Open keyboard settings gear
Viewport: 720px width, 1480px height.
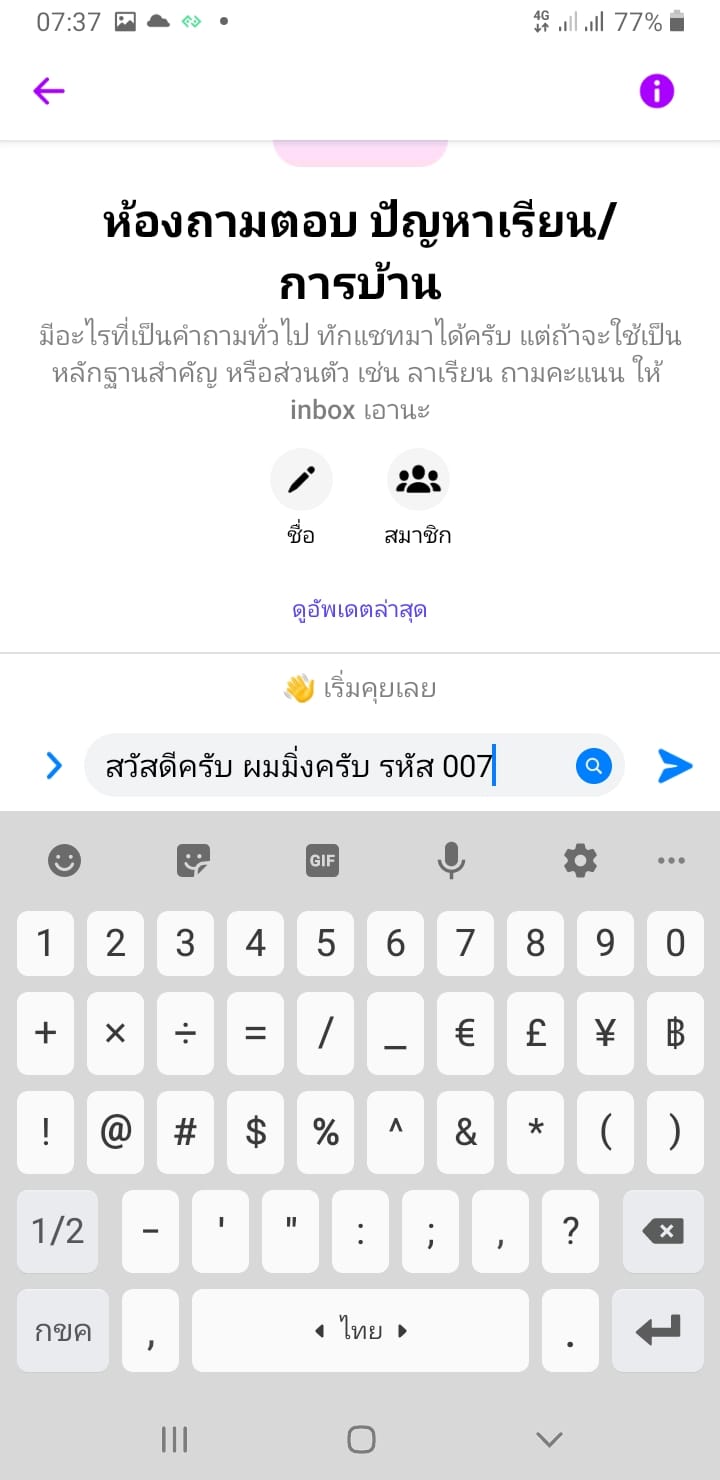(x=580, y=860)
